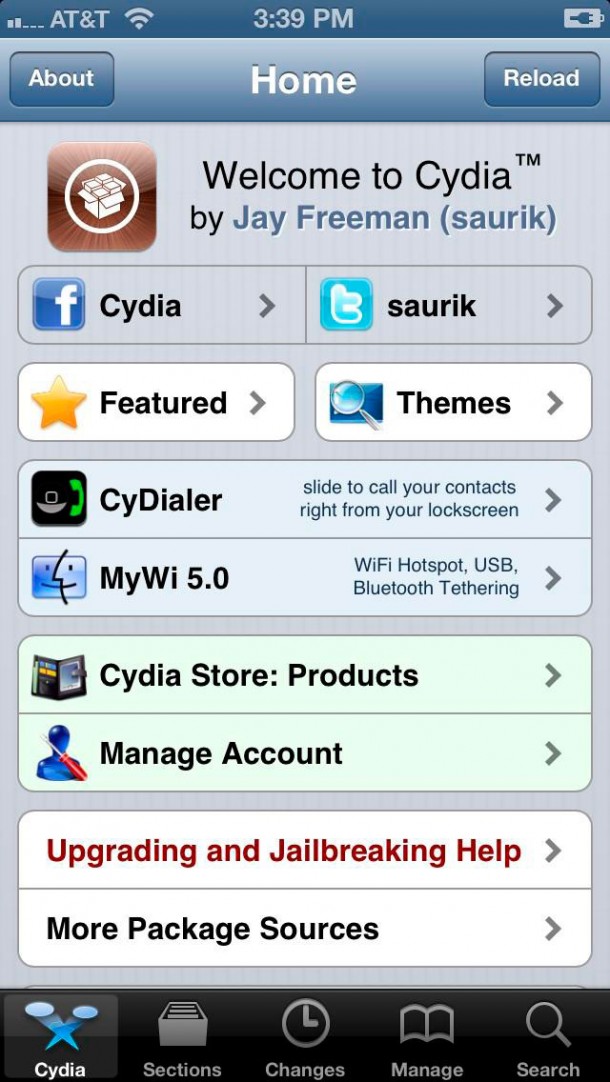The height and width of the screenshot is (1082, 610).
Task: View MyWi 5.0 details
Action: tap(304, 578)
